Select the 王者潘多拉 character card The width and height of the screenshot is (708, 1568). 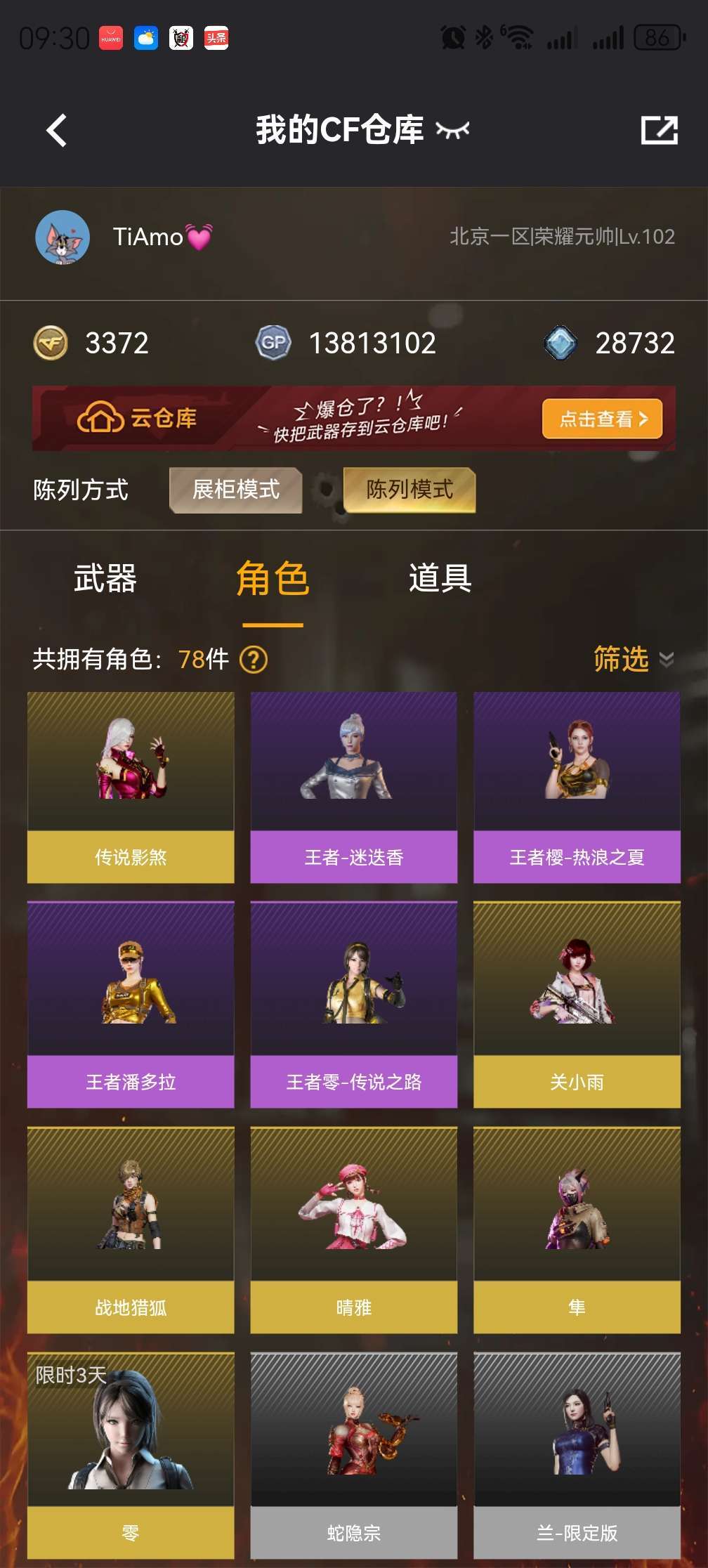coord(131,1005)
